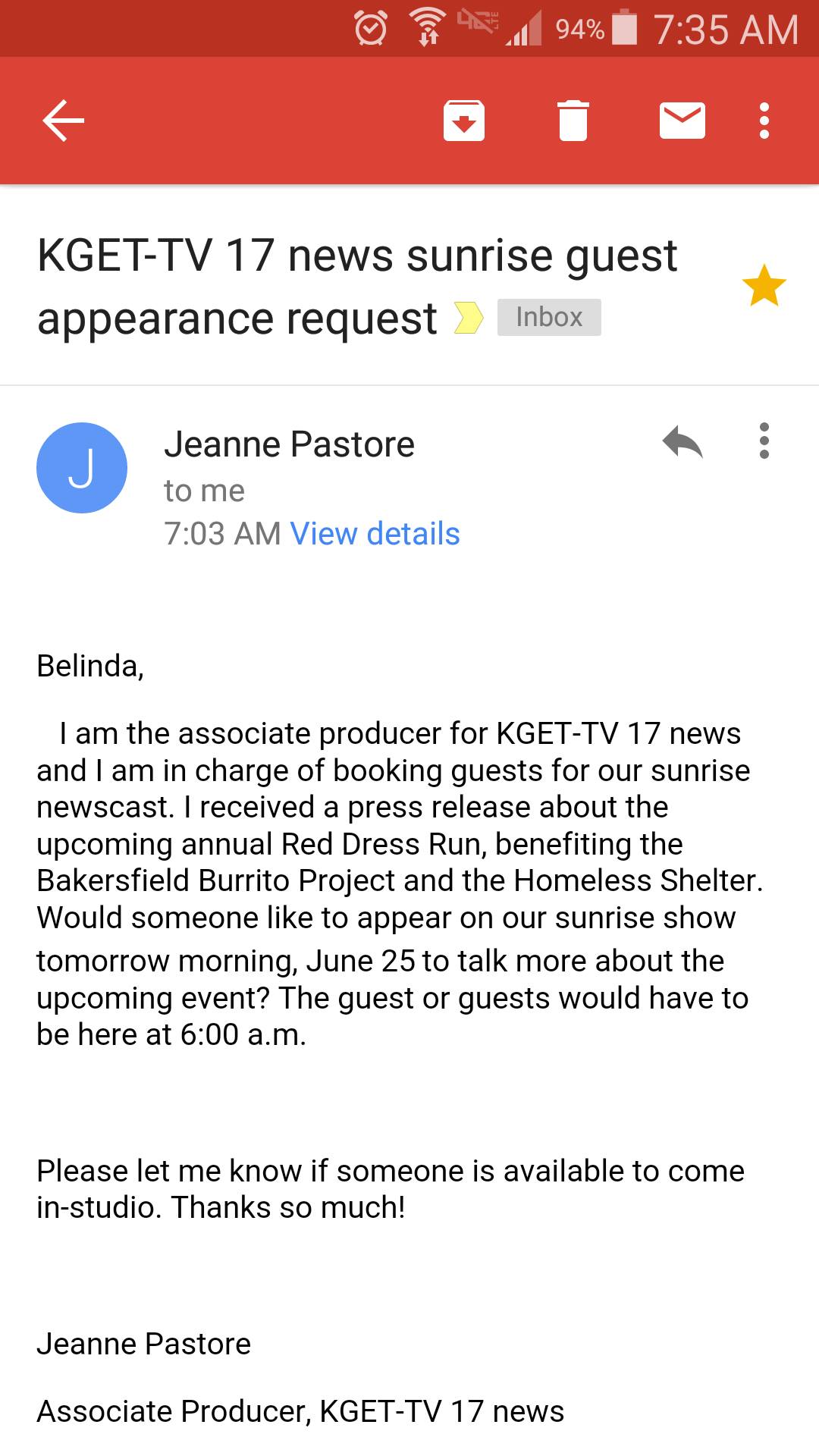Screen dimensions: 819x1456
Task: Expand message info via View details
Action: click(375, 534)
